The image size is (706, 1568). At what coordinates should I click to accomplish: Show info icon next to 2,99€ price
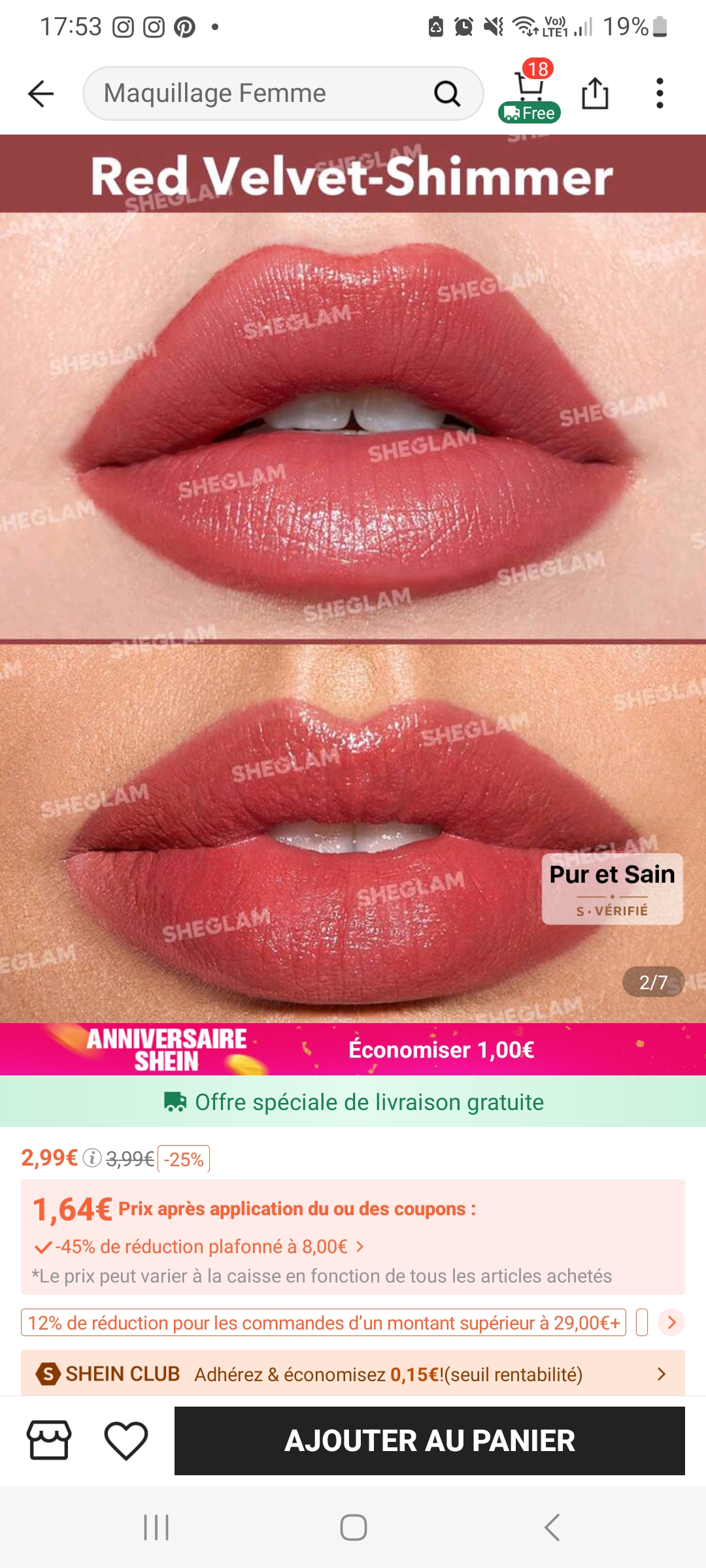click(x=92, y=1158)
